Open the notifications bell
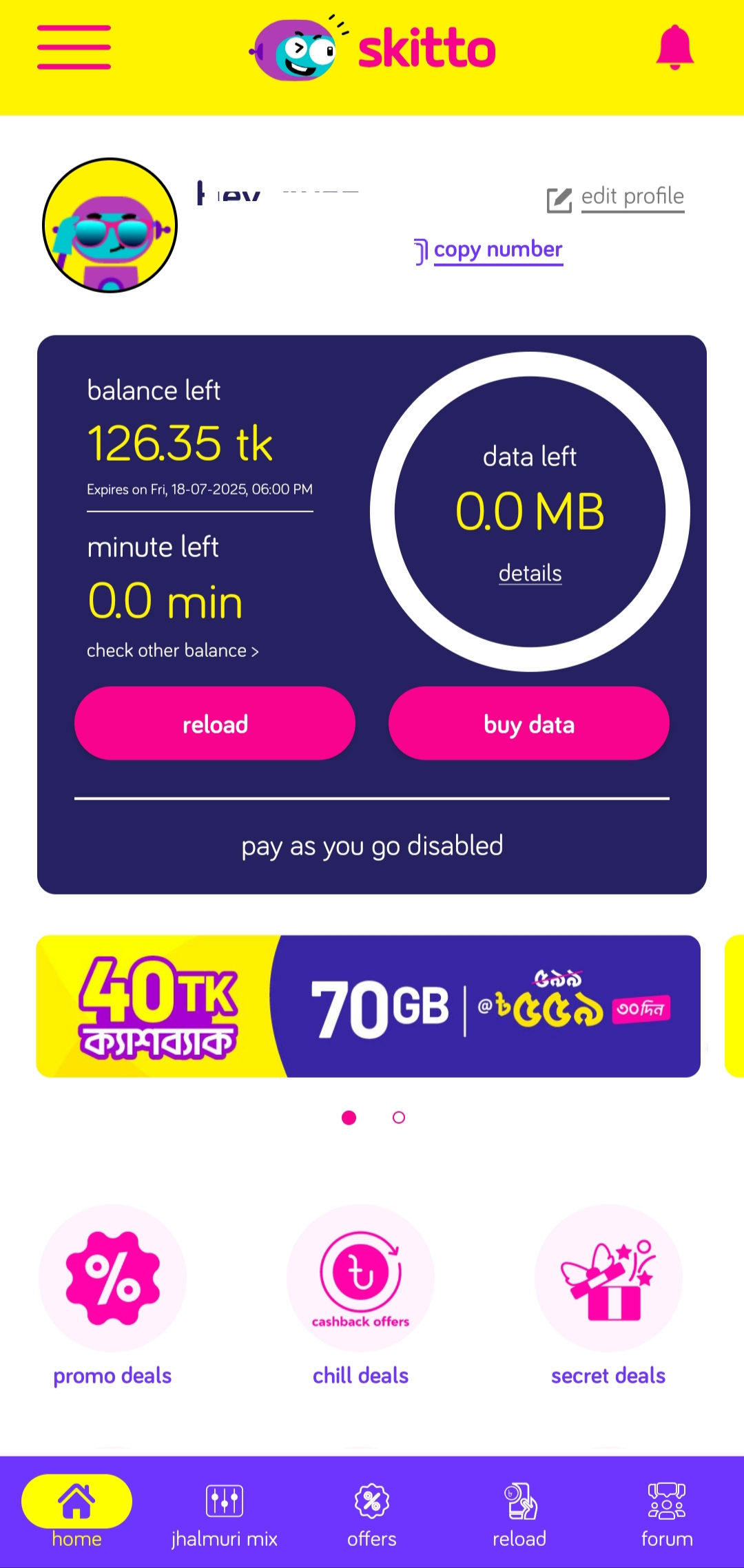This screenshot has width=744, height=1568. [674, 48]
